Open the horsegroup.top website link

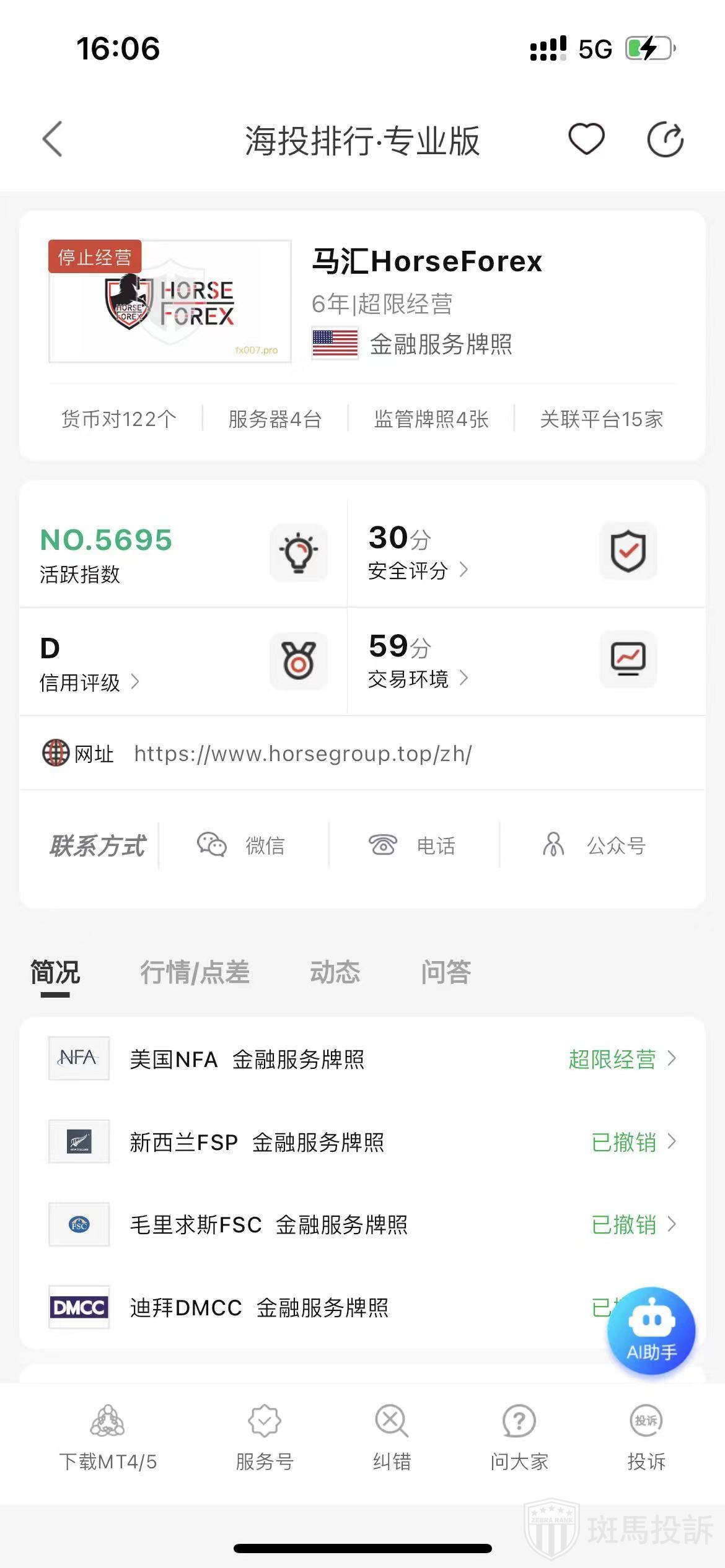coord(303,754)
